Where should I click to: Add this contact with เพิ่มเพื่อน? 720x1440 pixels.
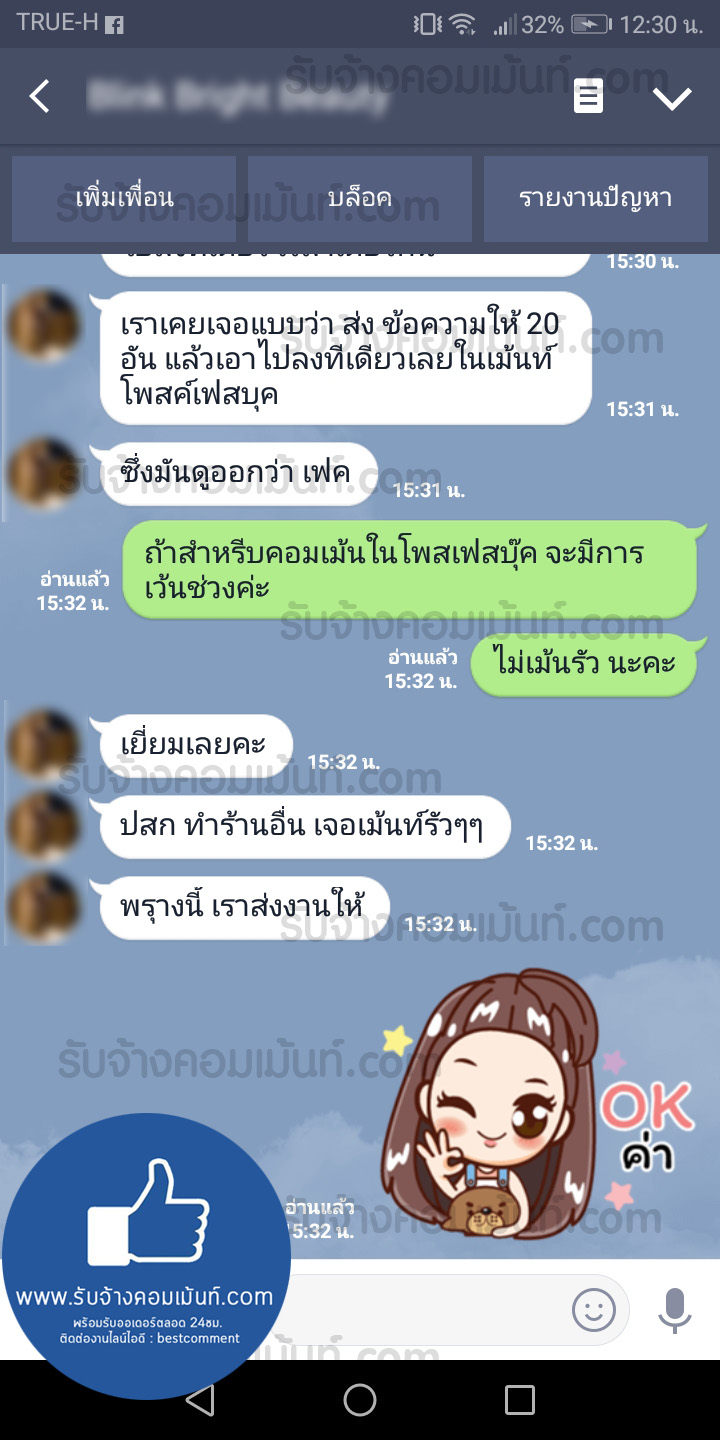pos(124,198)
